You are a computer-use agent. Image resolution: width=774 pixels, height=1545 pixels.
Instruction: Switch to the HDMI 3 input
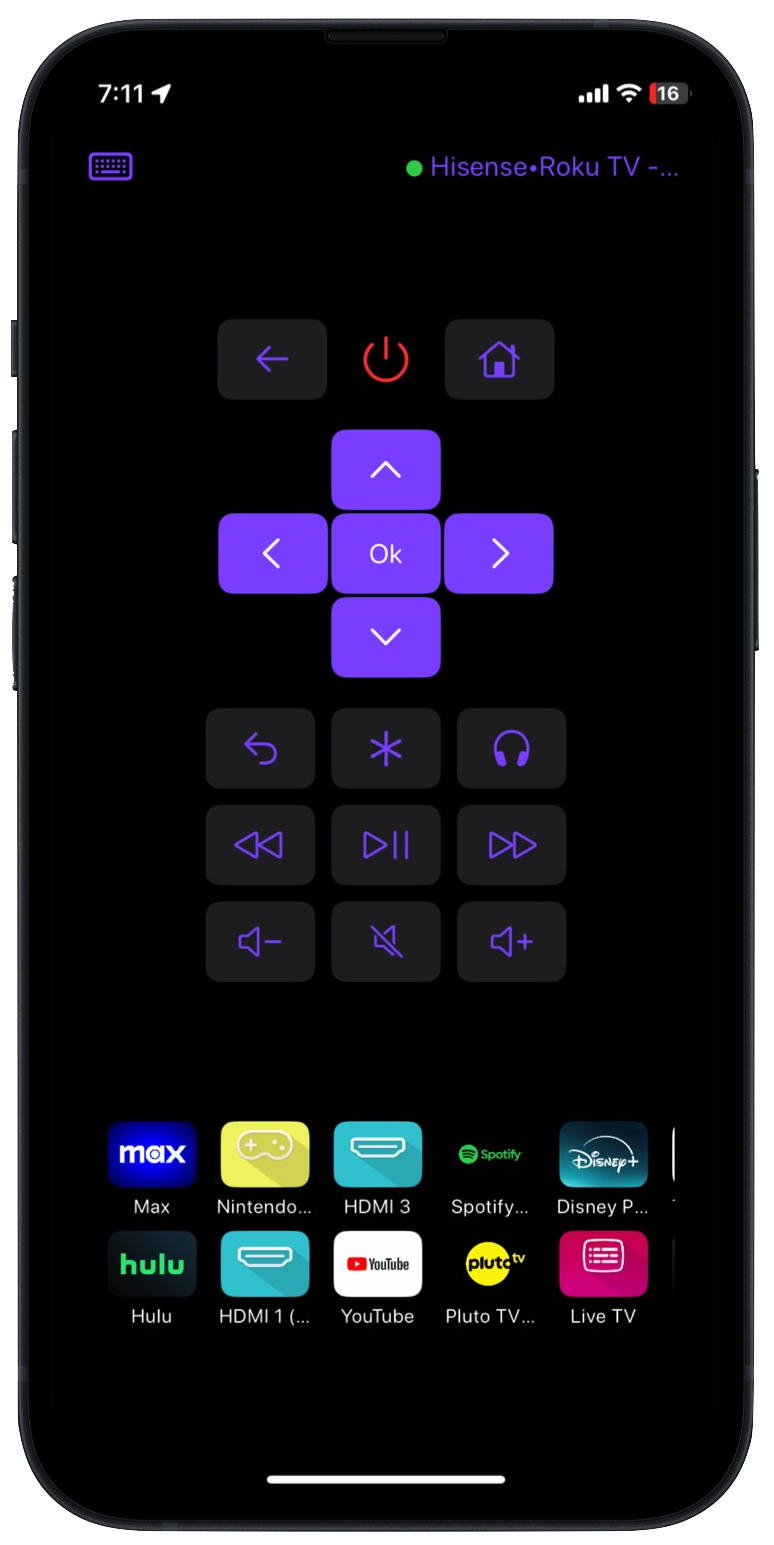(378, 1155)
